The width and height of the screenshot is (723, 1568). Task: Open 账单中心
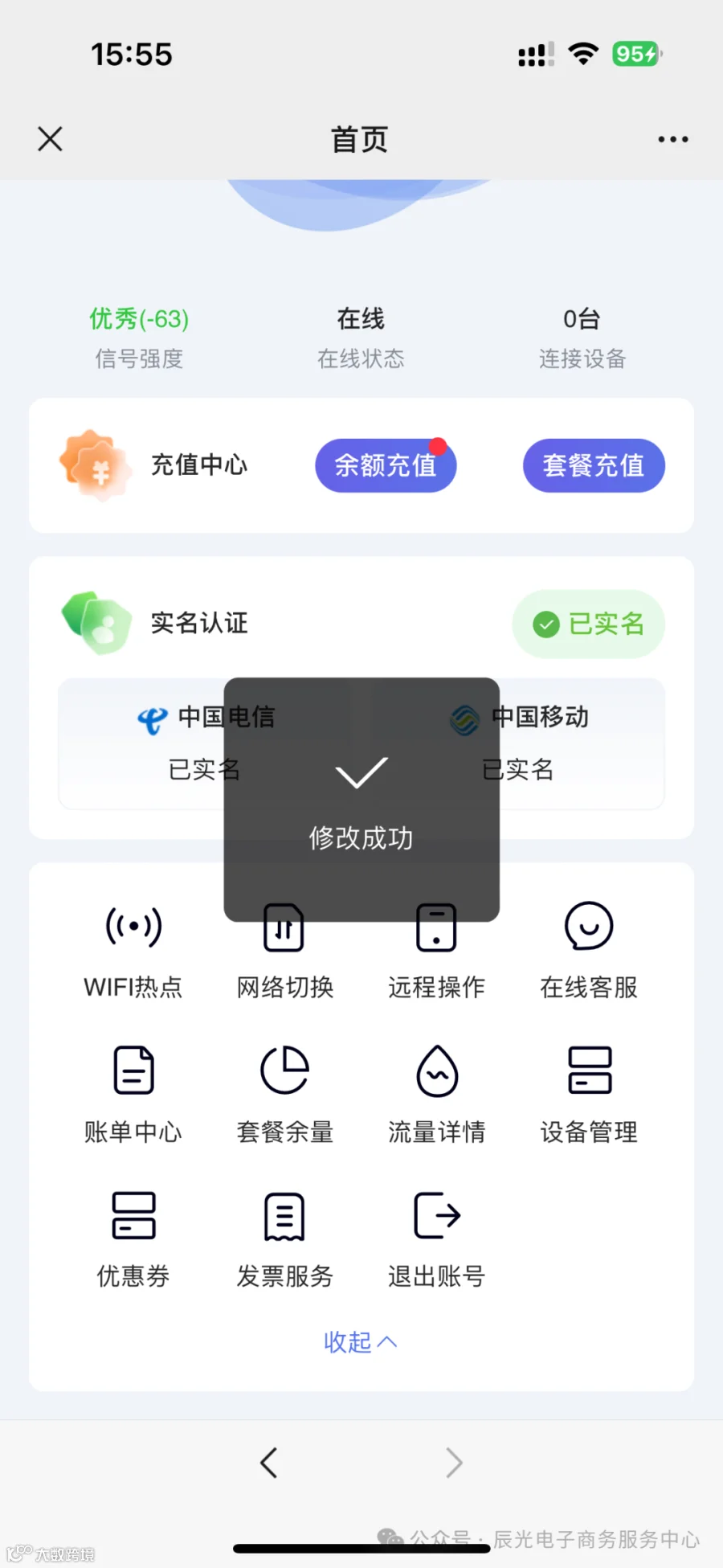tap(133, 1095)
